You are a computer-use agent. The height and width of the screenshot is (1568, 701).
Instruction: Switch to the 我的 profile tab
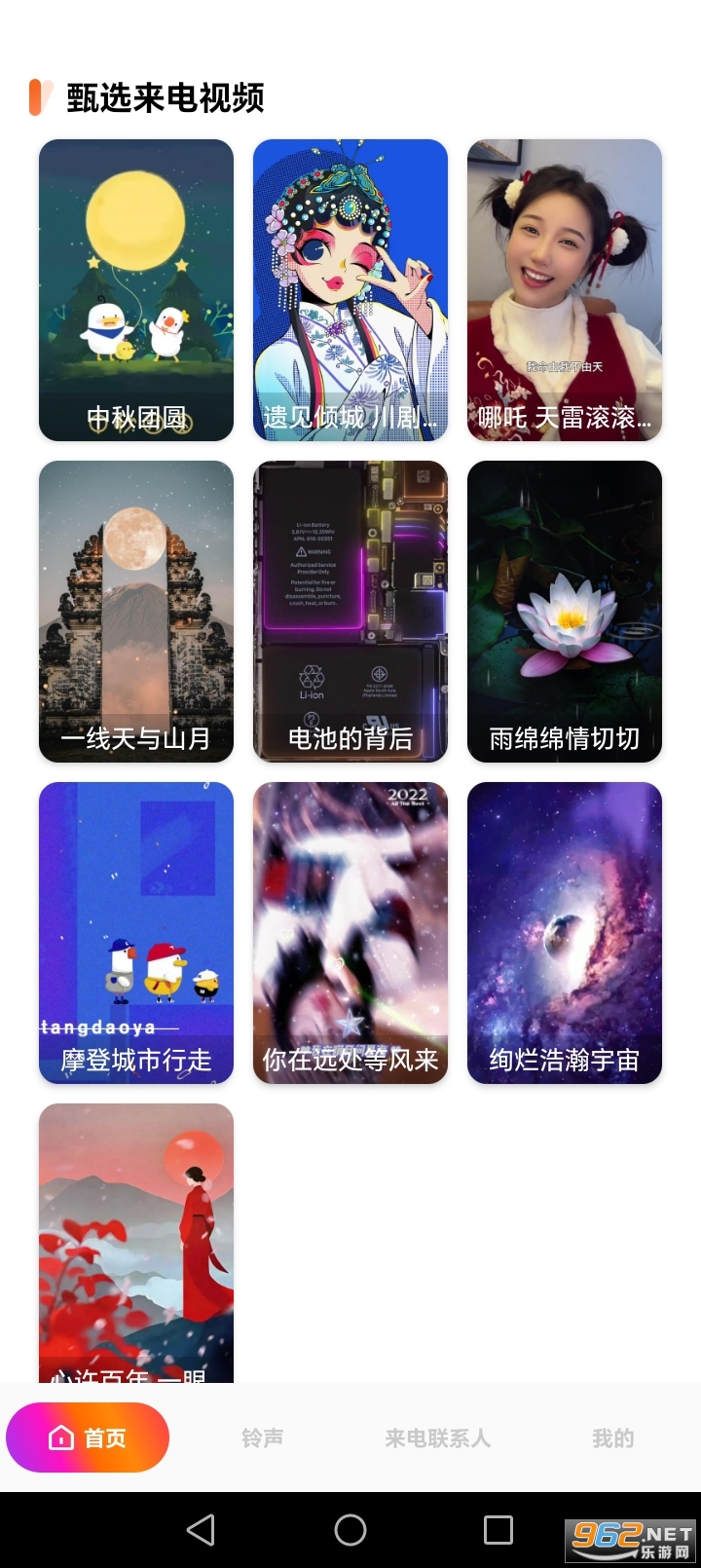pos(609,1437)
